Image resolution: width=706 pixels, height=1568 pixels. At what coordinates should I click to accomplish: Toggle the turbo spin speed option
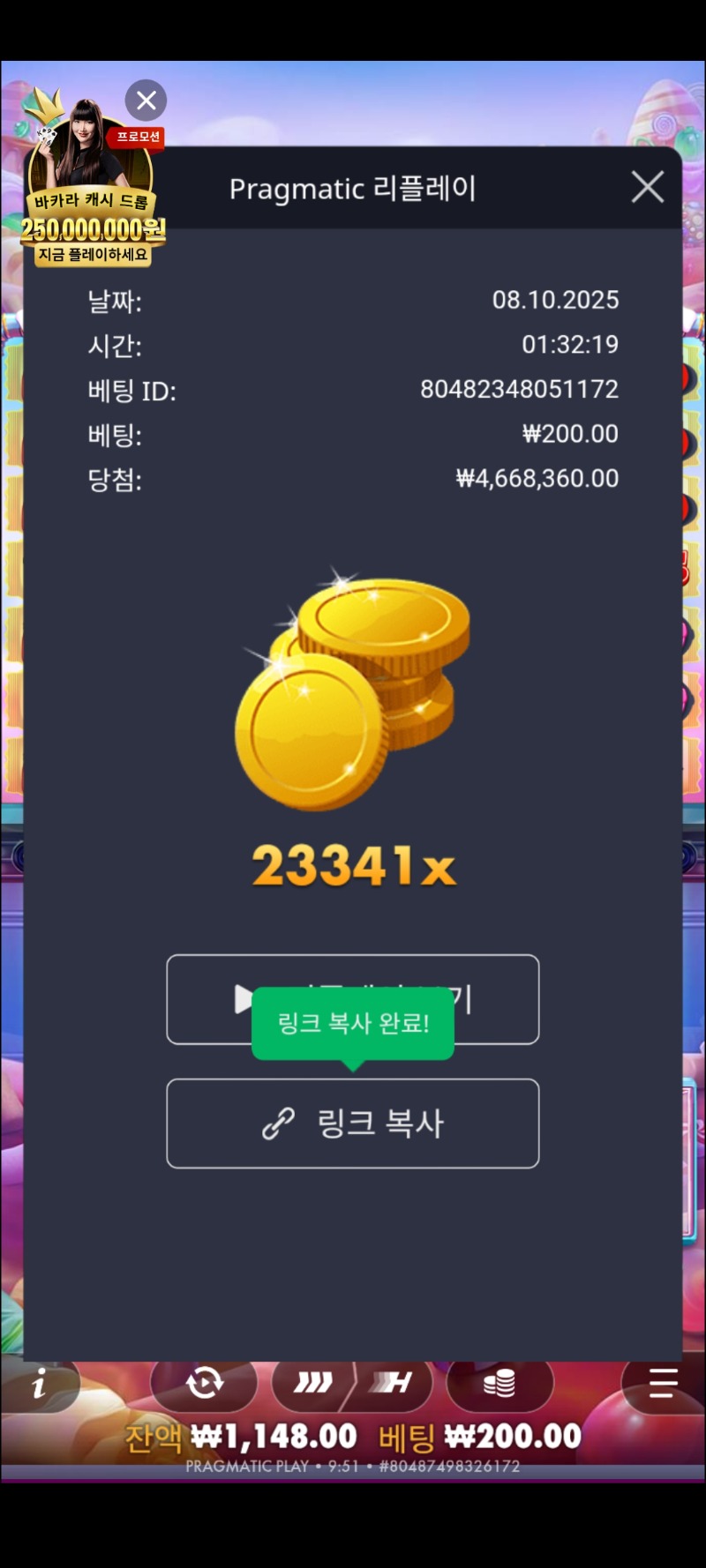coord(312,1382)
